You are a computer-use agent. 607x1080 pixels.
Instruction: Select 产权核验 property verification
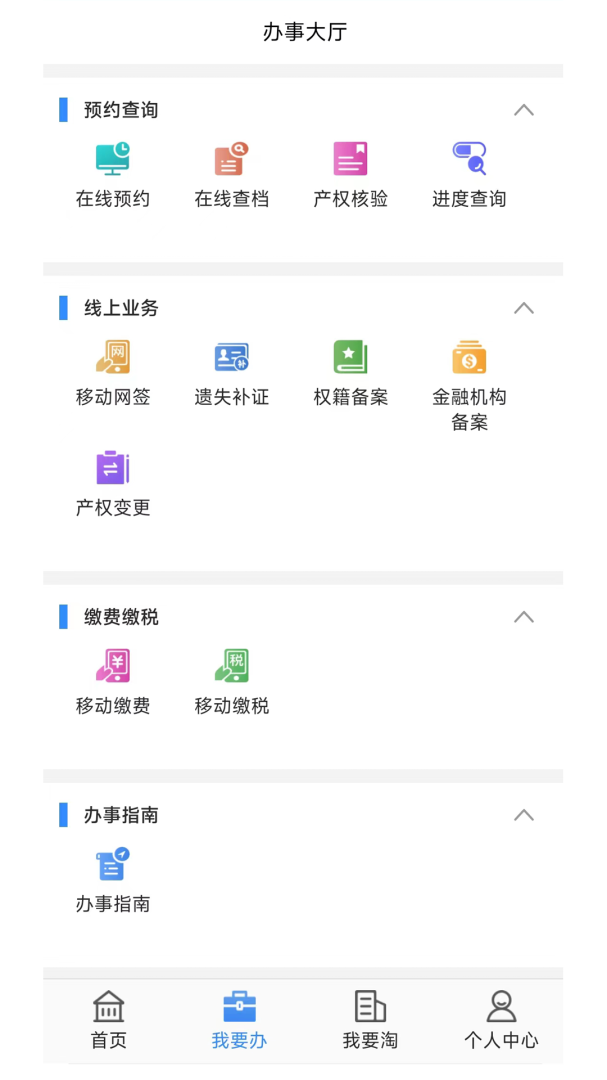click(350, 174)
